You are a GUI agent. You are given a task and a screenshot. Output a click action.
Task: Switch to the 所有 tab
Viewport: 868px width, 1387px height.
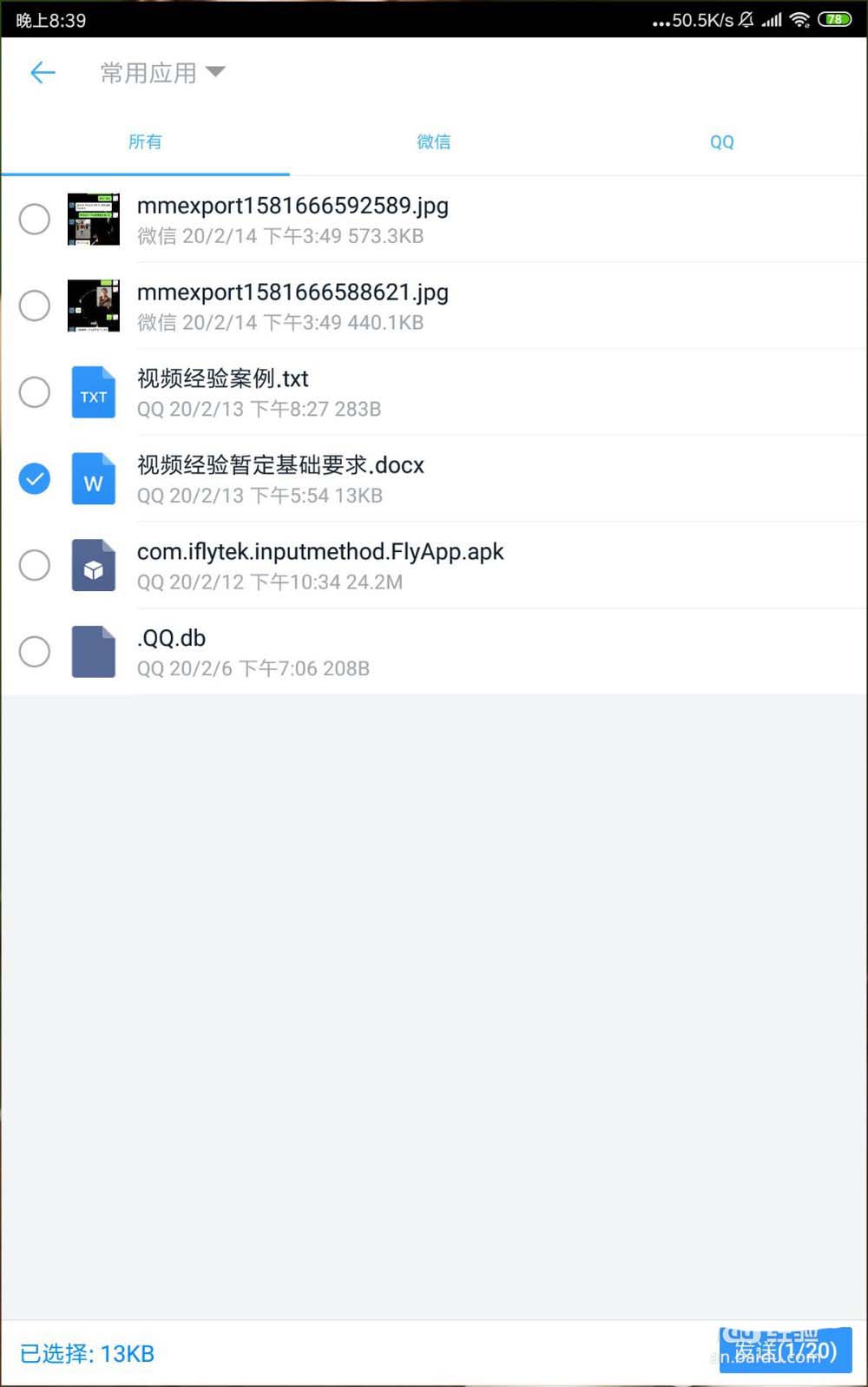coord(145,141)
